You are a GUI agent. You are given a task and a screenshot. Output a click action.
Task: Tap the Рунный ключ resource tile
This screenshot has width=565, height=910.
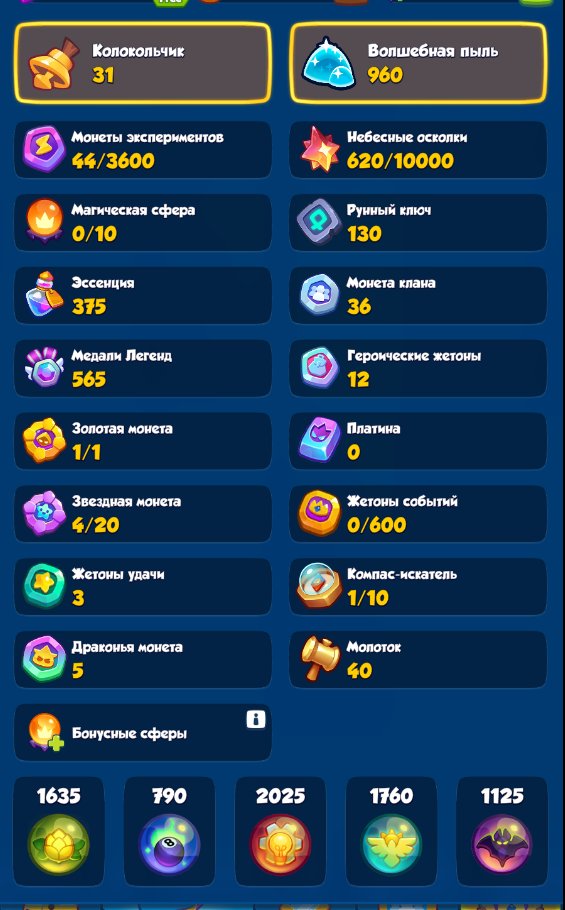(418, 222)
